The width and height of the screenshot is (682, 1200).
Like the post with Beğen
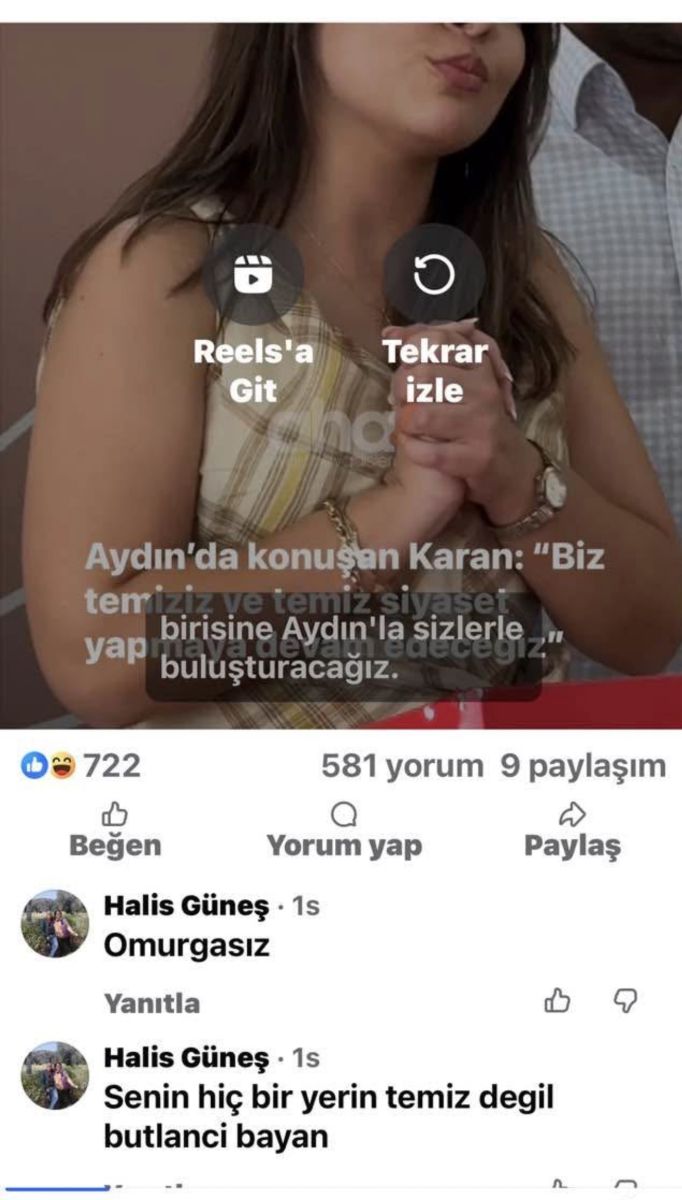[115, 831]
